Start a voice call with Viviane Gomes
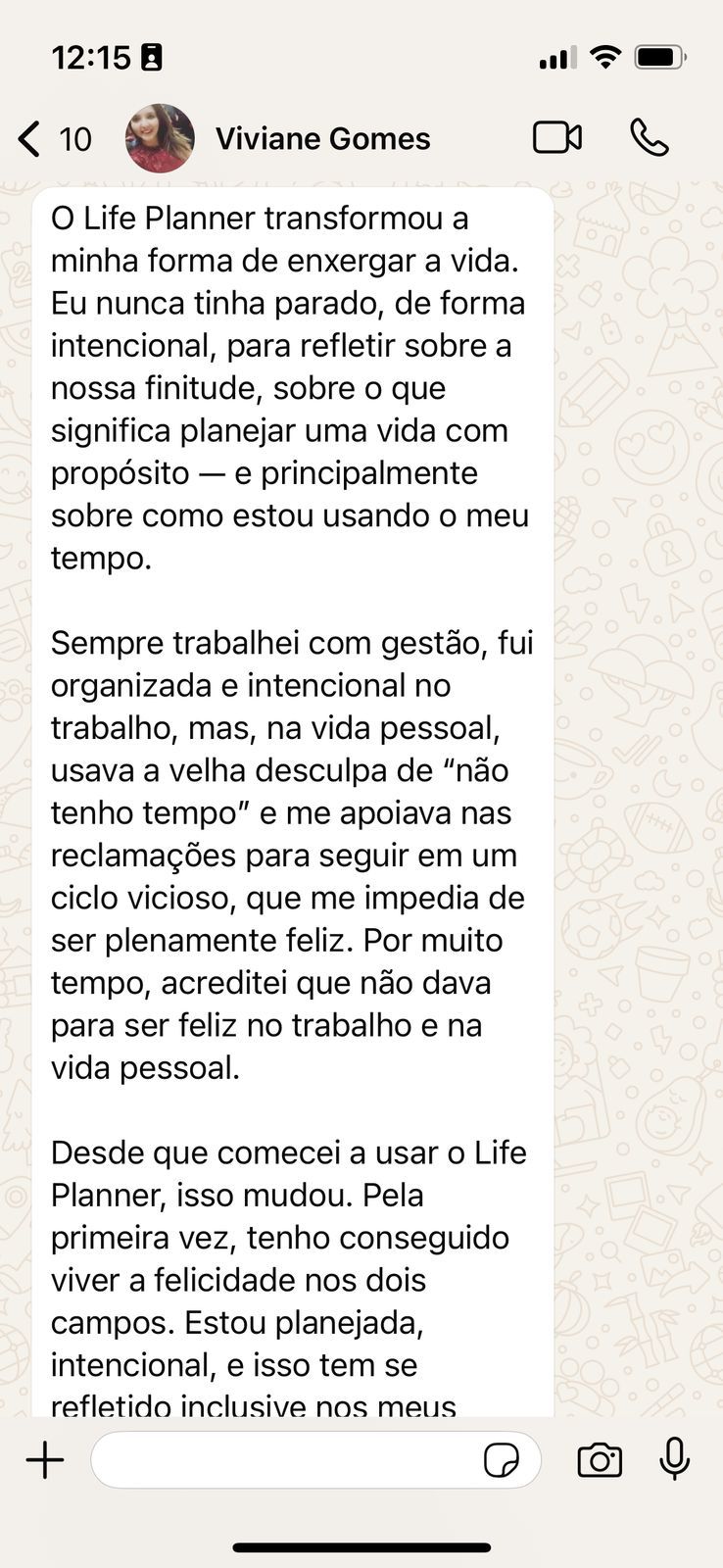 649,138
